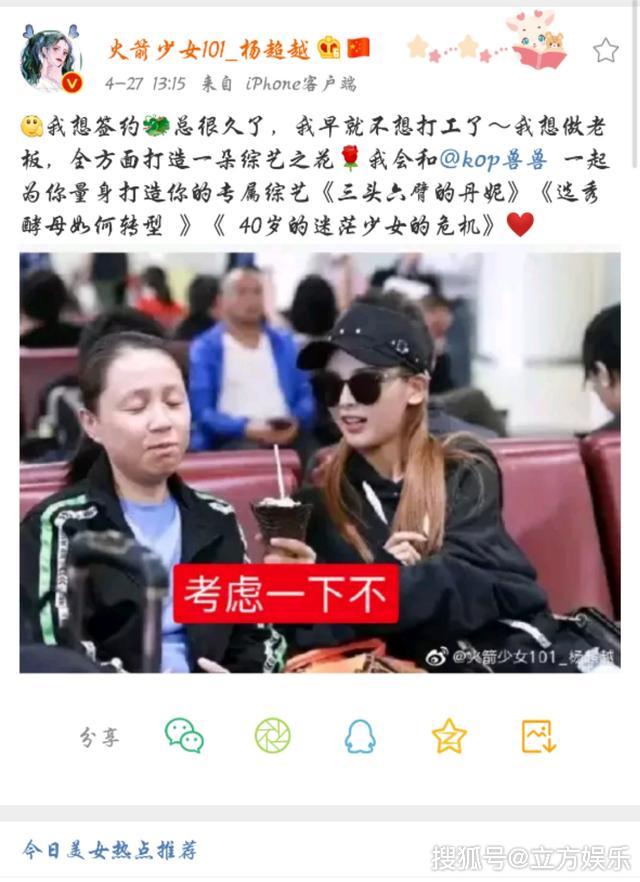Share post to QQ
Viewport: 640px width, 882px height.
coord(359,736)
